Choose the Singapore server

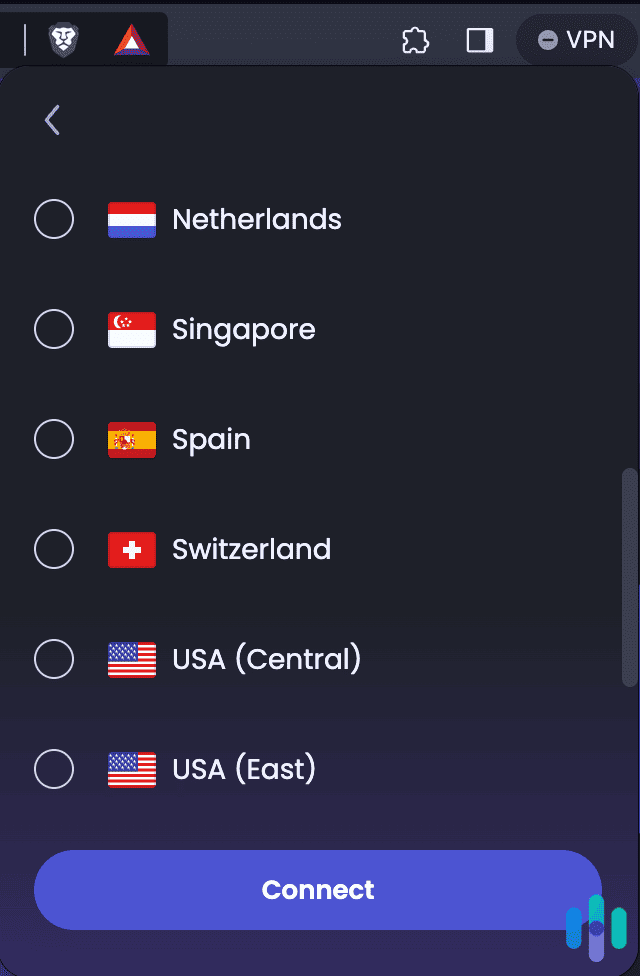[54, 329]
